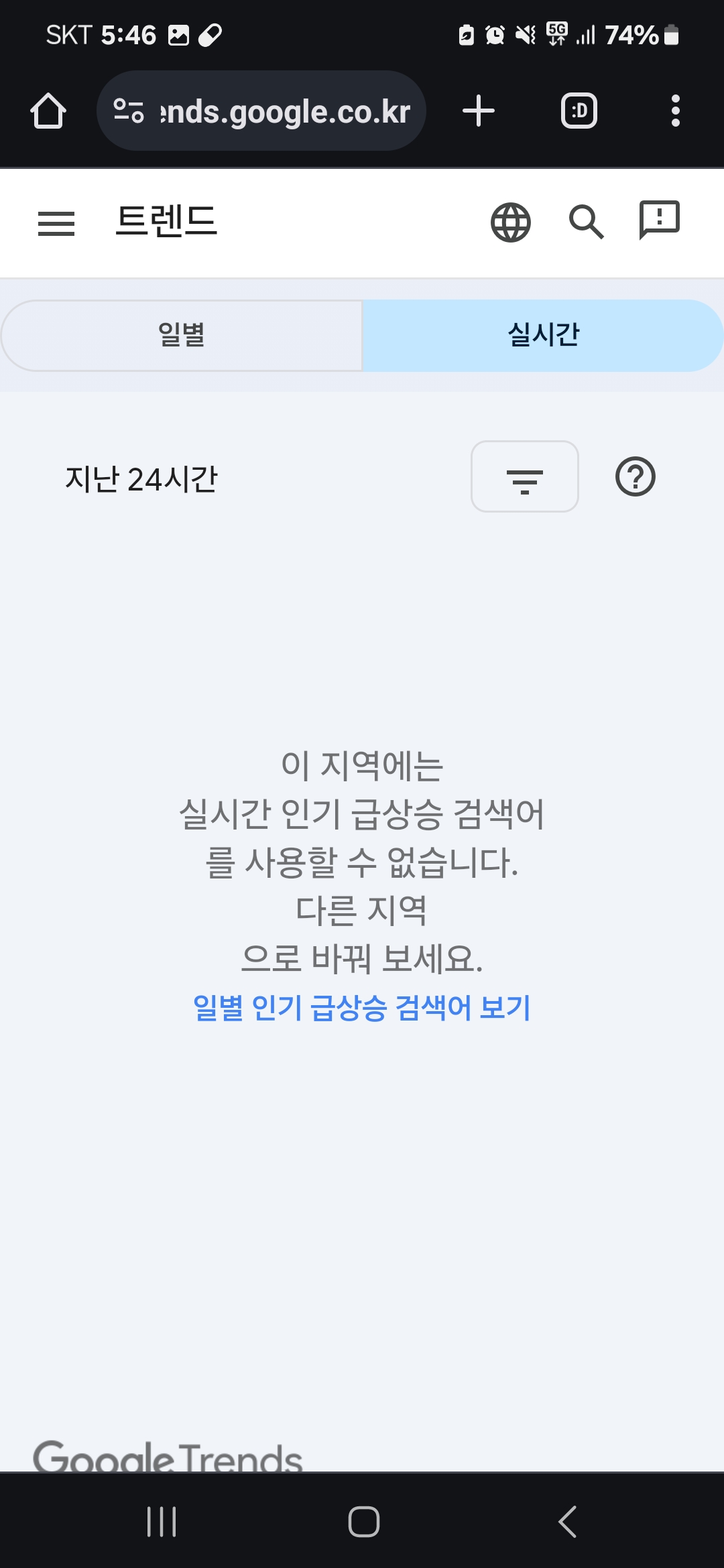The height and width of the screenshot is (1568, 724).
Task: Select the 실시간 tab
Action: click(543, 335)
